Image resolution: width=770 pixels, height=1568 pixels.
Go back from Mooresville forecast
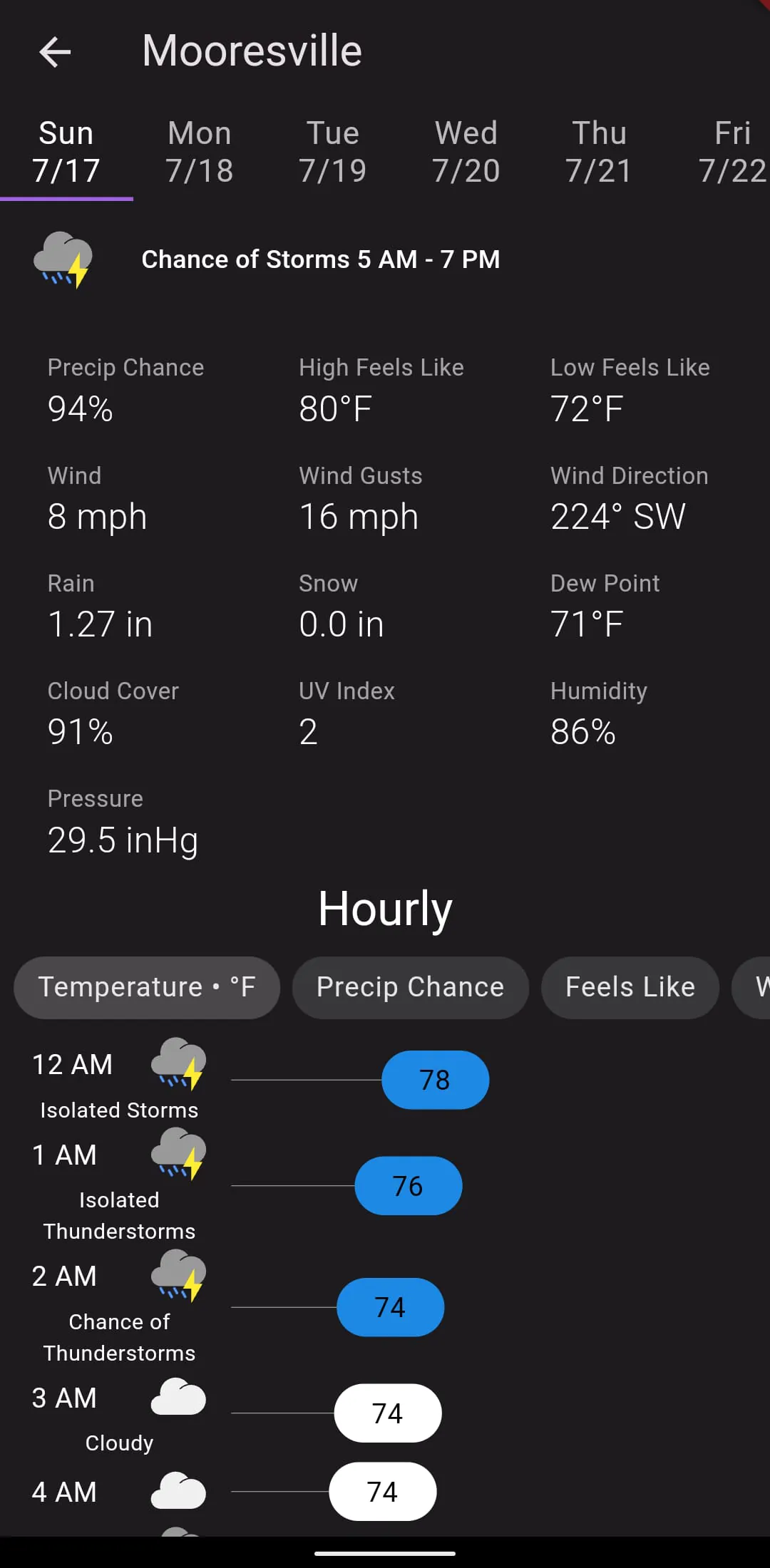point(55,52)
